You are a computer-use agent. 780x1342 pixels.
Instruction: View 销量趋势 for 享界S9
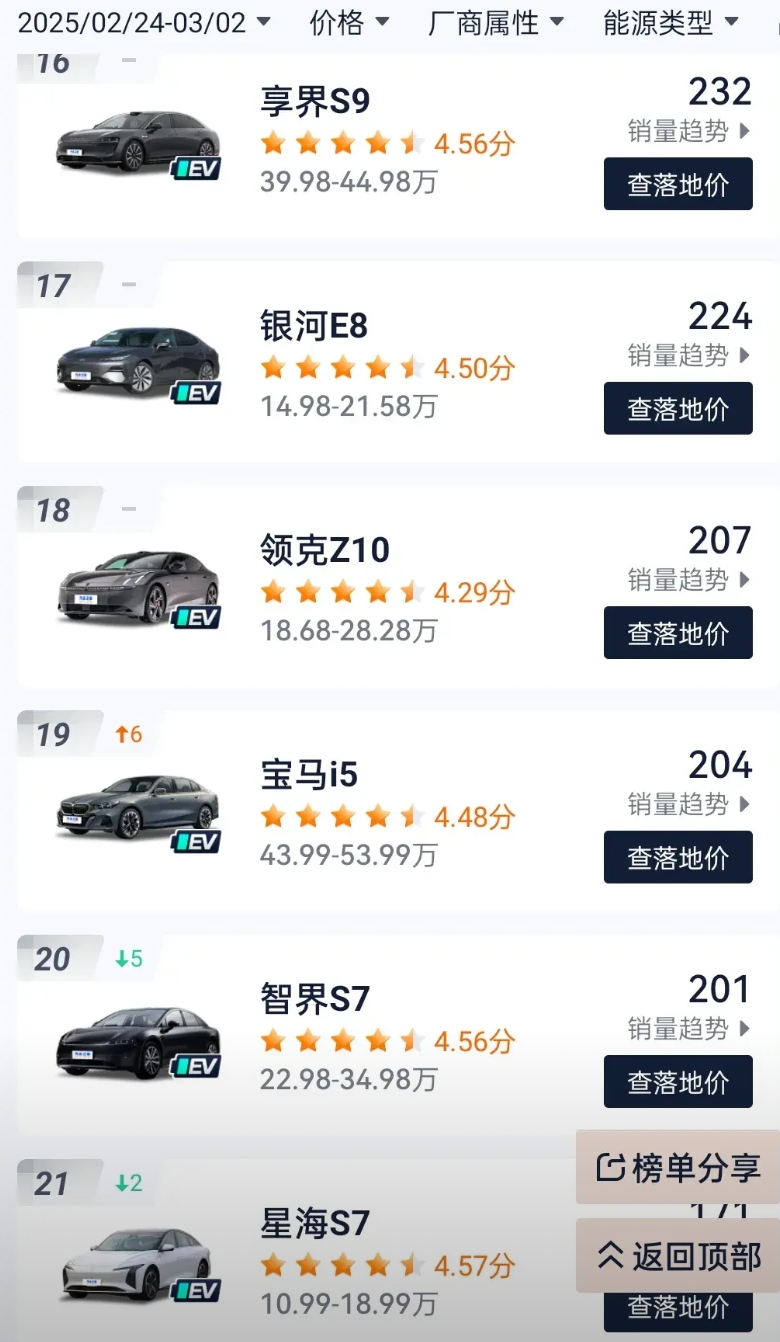click(689, 131)
